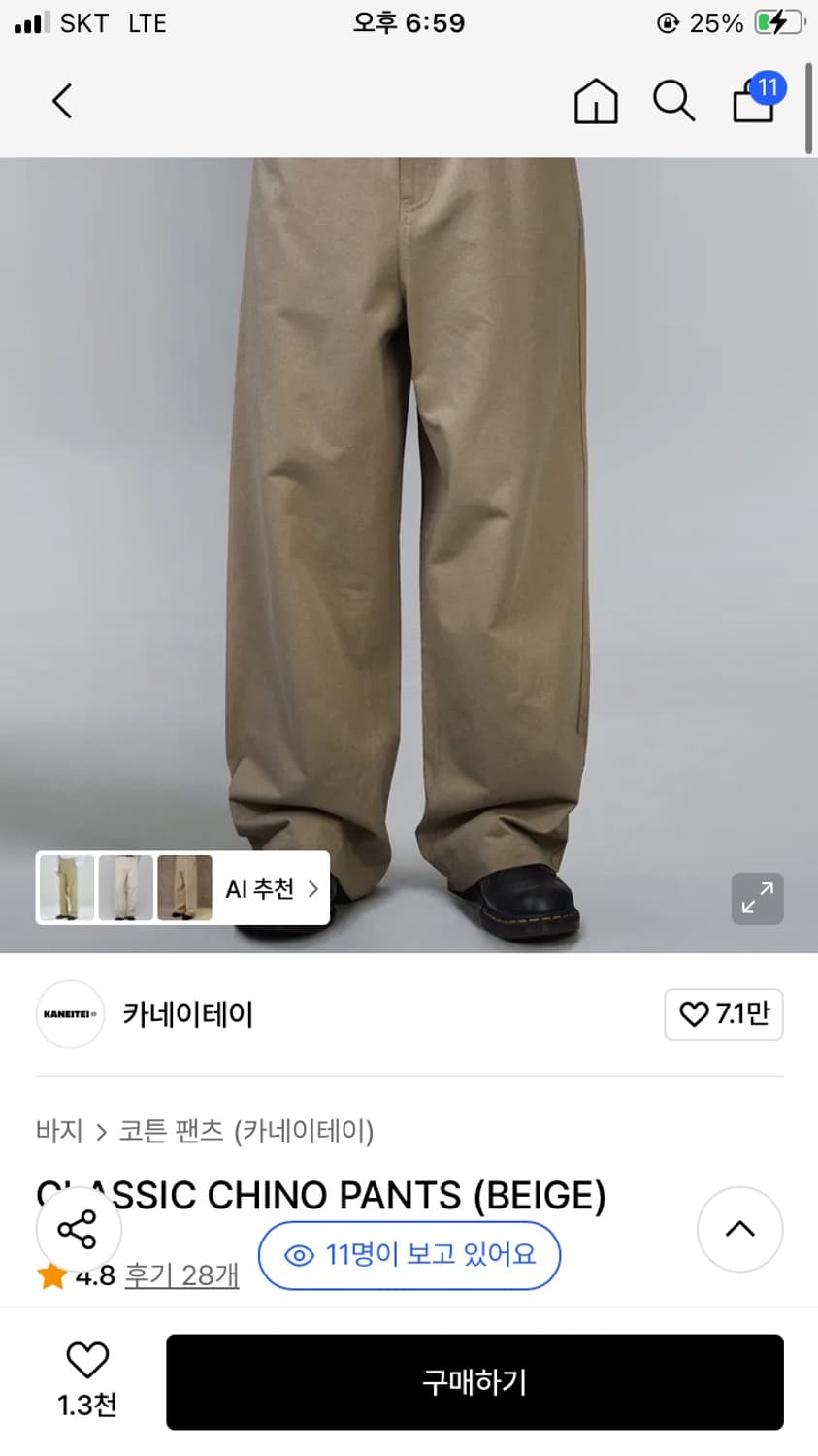Tap the back arrow to return
818x1456 pixels.
[61, 101]
